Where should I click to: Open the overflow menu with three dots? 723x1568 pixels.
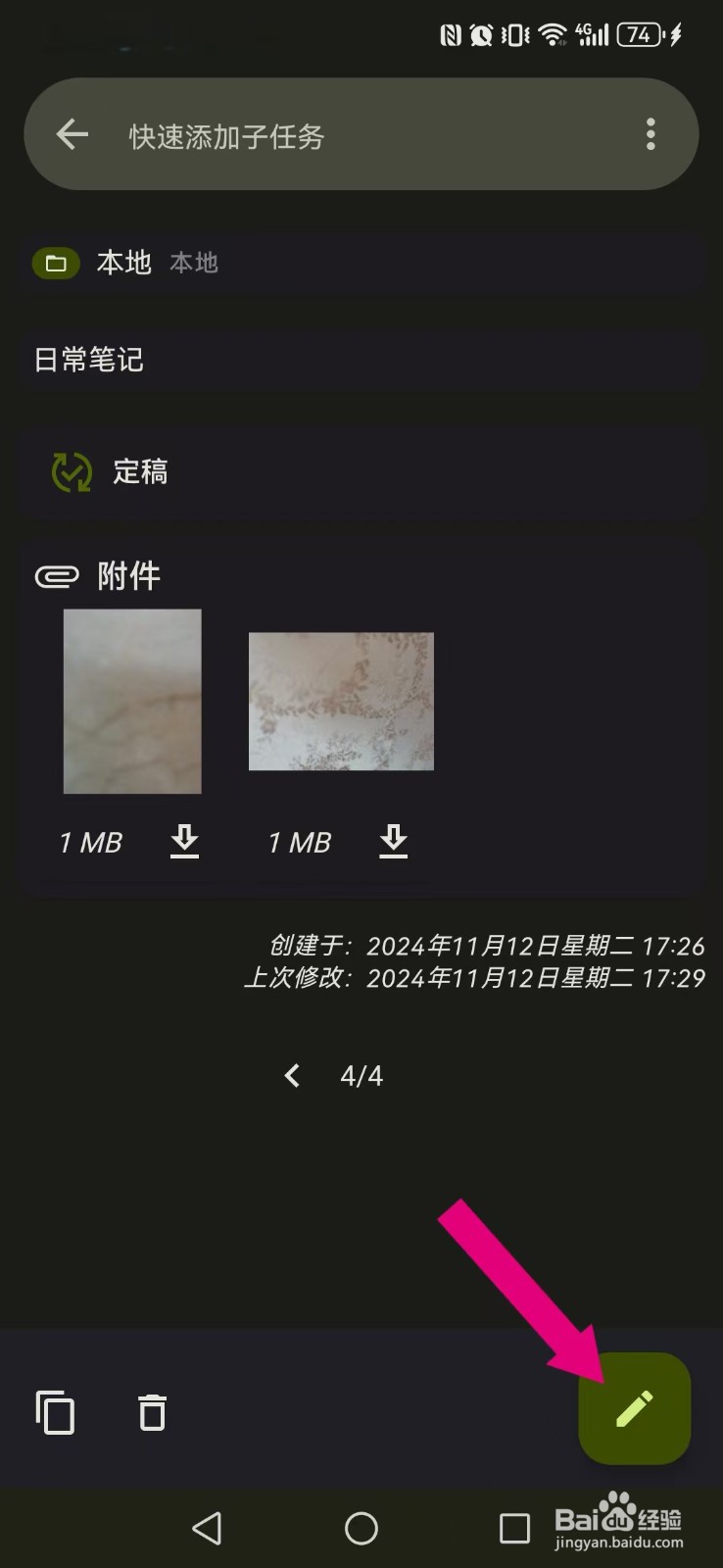(650, 134)
